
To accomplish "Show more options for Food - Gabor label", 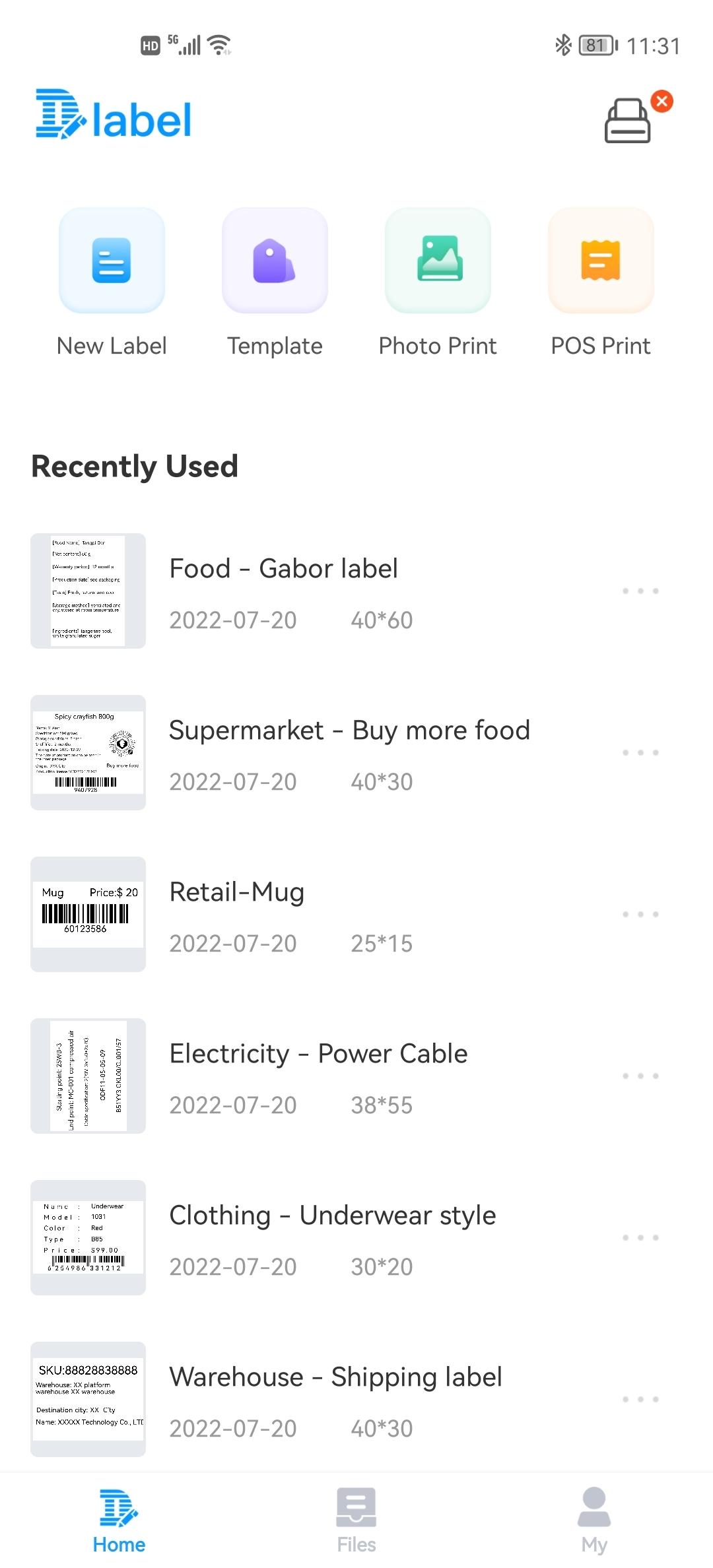I will (x=640, y=591).
